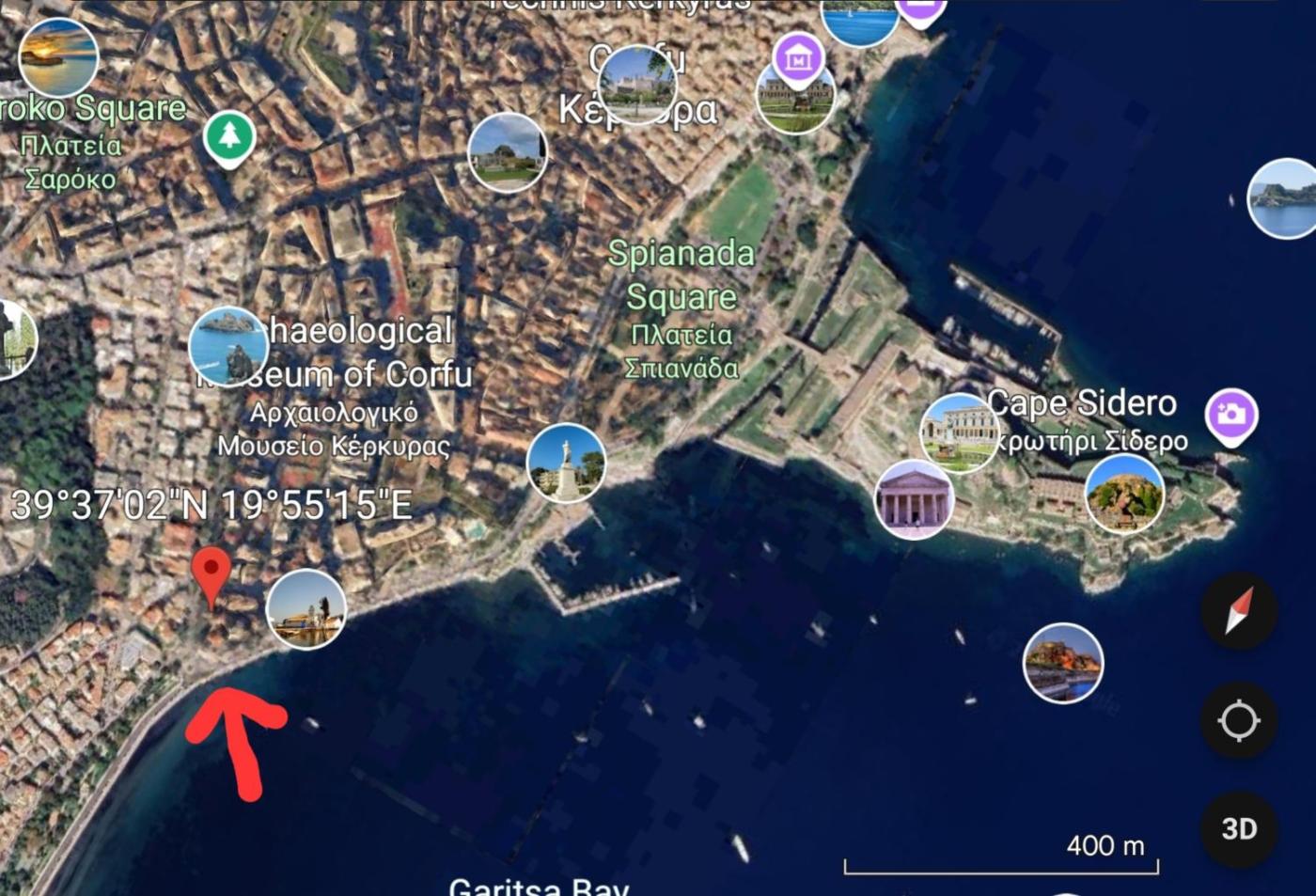Center map on my current location

[1238, 721]
